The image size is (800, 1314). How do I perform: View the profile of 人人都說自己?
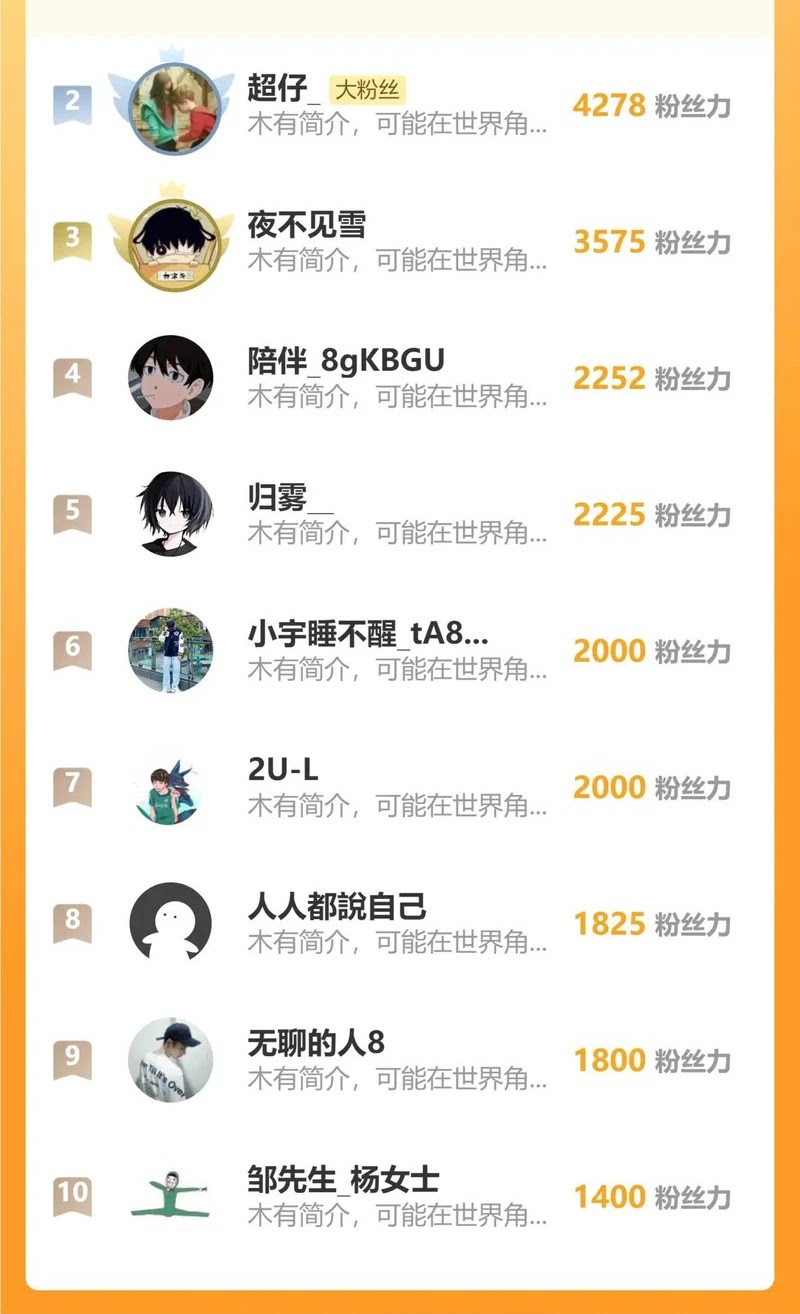point(336,907)
